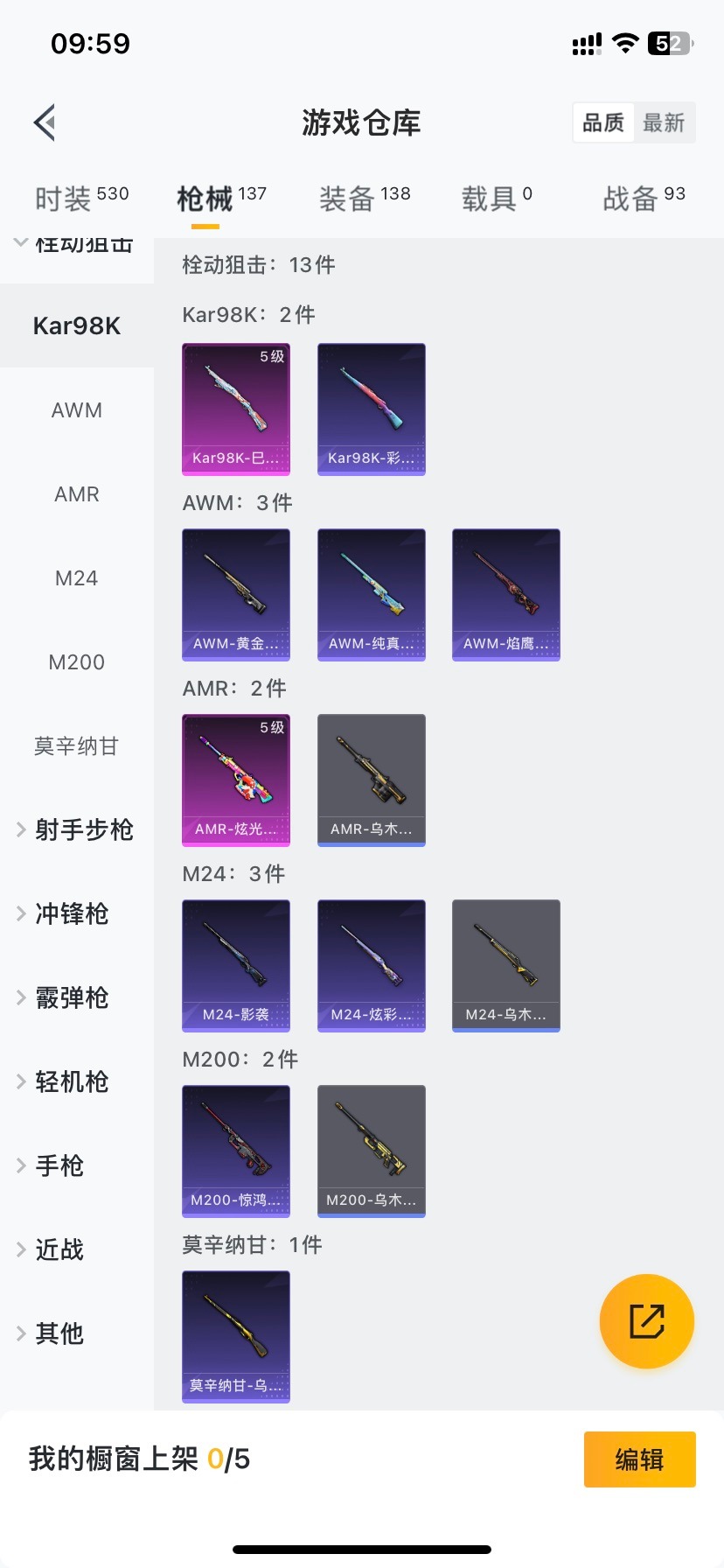Switch to the 装备 tab
The width and height of the screenshot is (724, 1568).
coord(364,199)
